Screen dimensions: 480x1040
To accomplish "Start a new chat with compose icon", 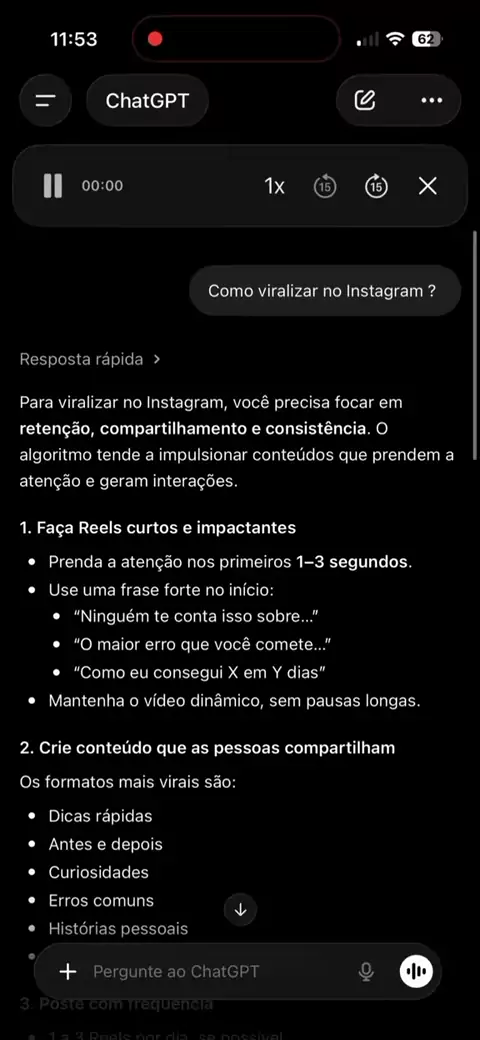I will pyautogui.click(x=365, y=101).
